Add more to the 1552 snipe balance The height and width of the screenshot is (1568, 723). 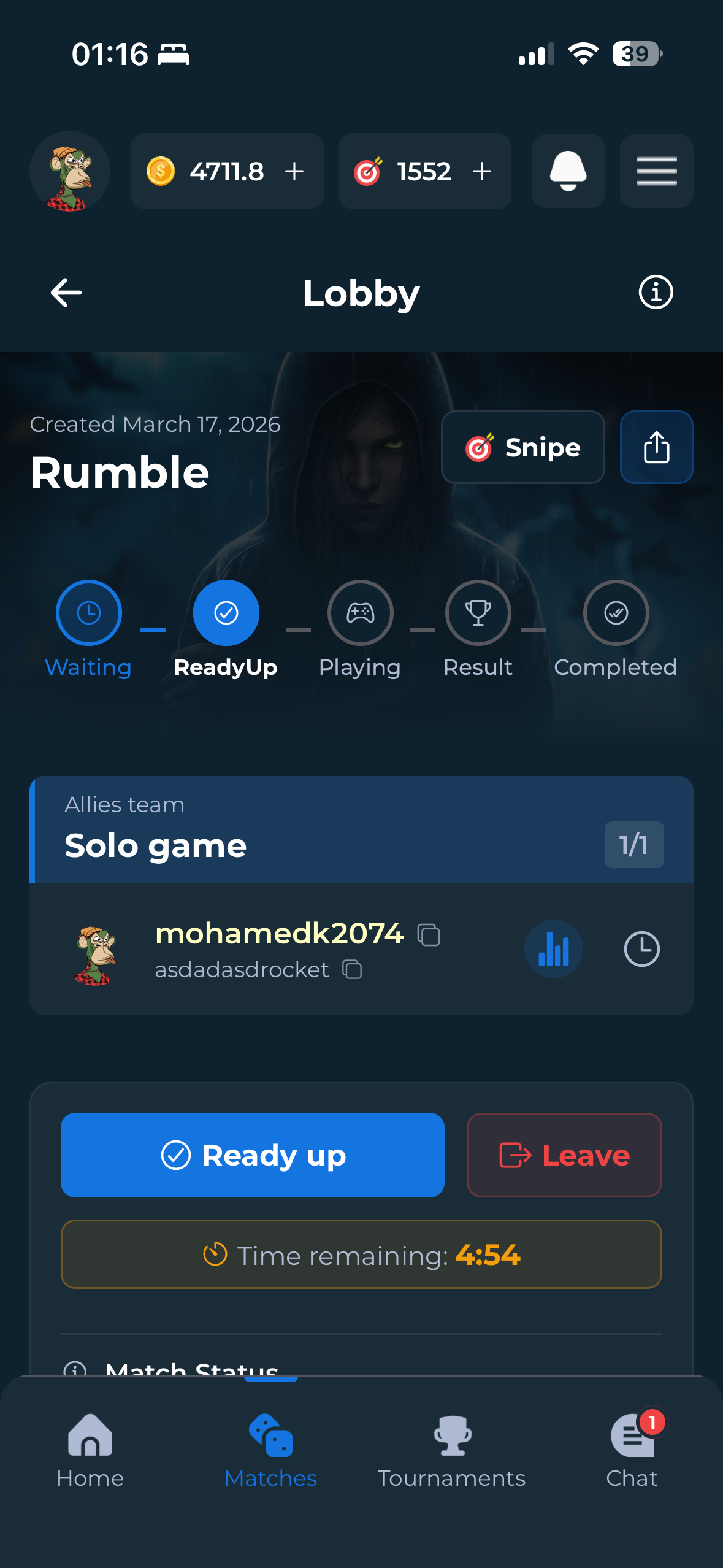482,171
